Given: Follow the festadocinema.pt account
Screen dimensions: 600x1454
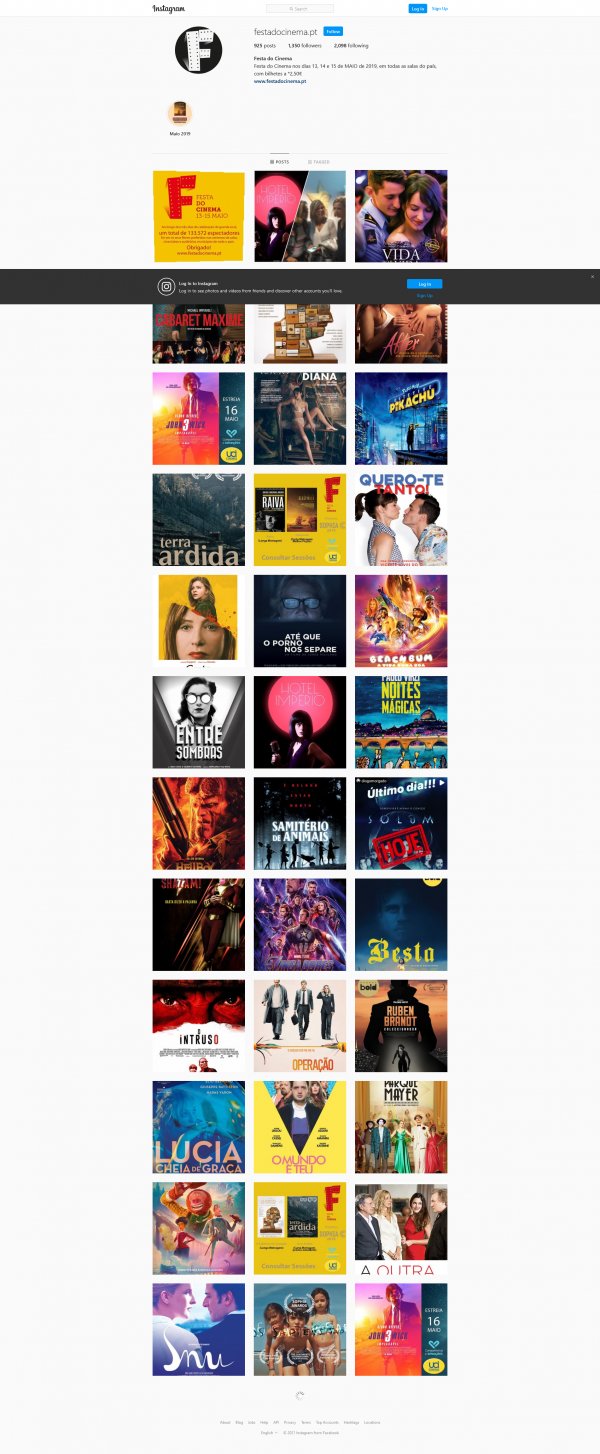Looking at the screenshot, I should [333, 31].
